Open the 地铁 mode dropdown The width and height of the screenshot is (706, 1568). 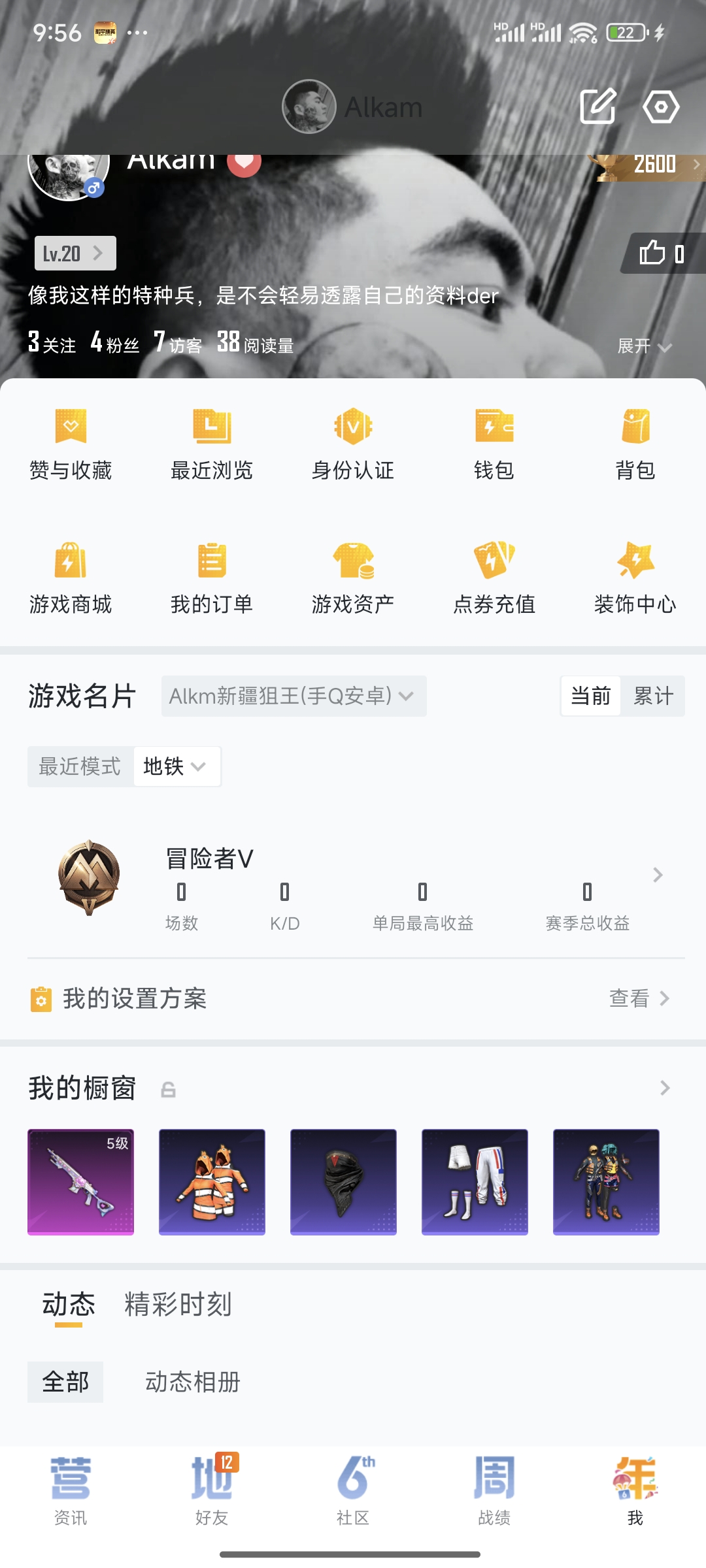(175, 766)
